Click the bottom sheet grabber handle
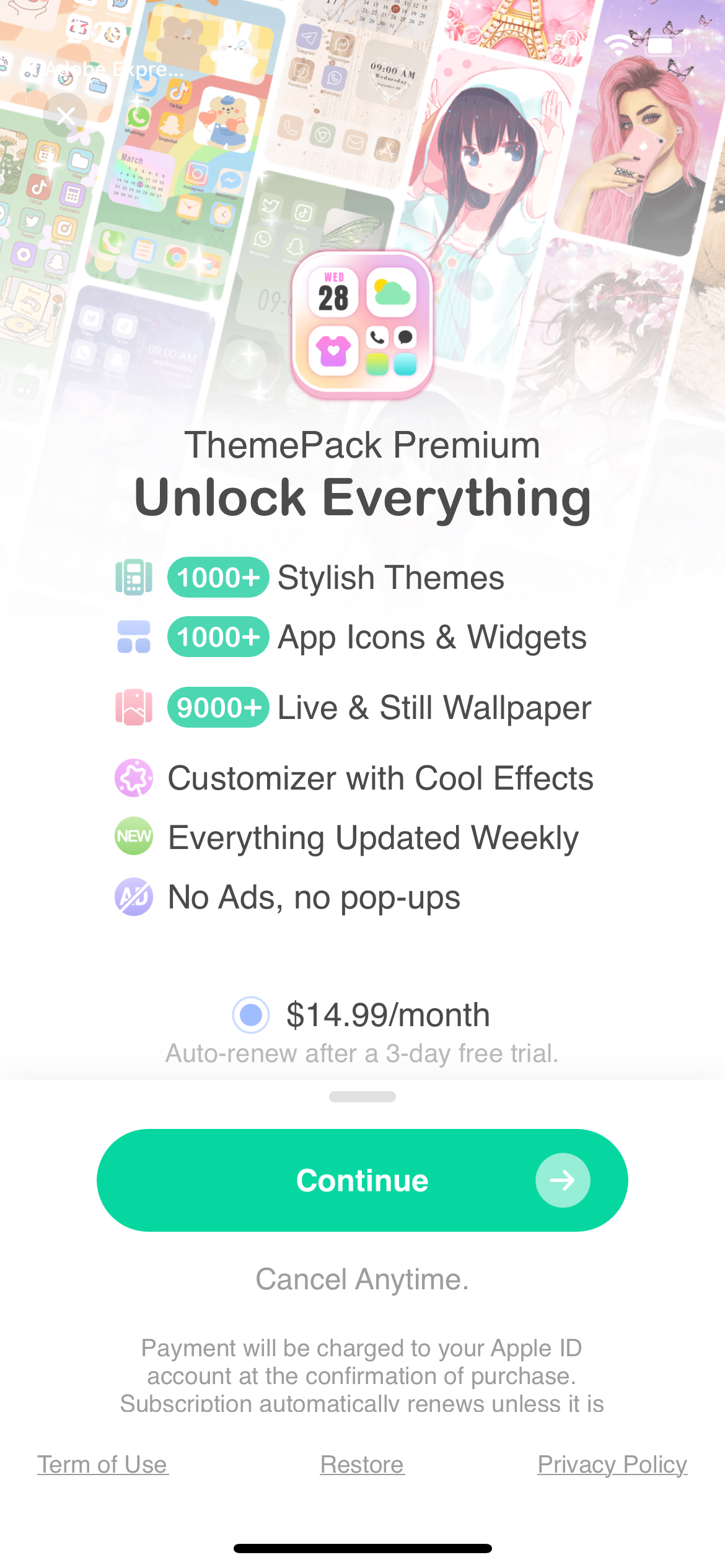Screen dimensions: 725x1568 click(x=362, y=1096)
